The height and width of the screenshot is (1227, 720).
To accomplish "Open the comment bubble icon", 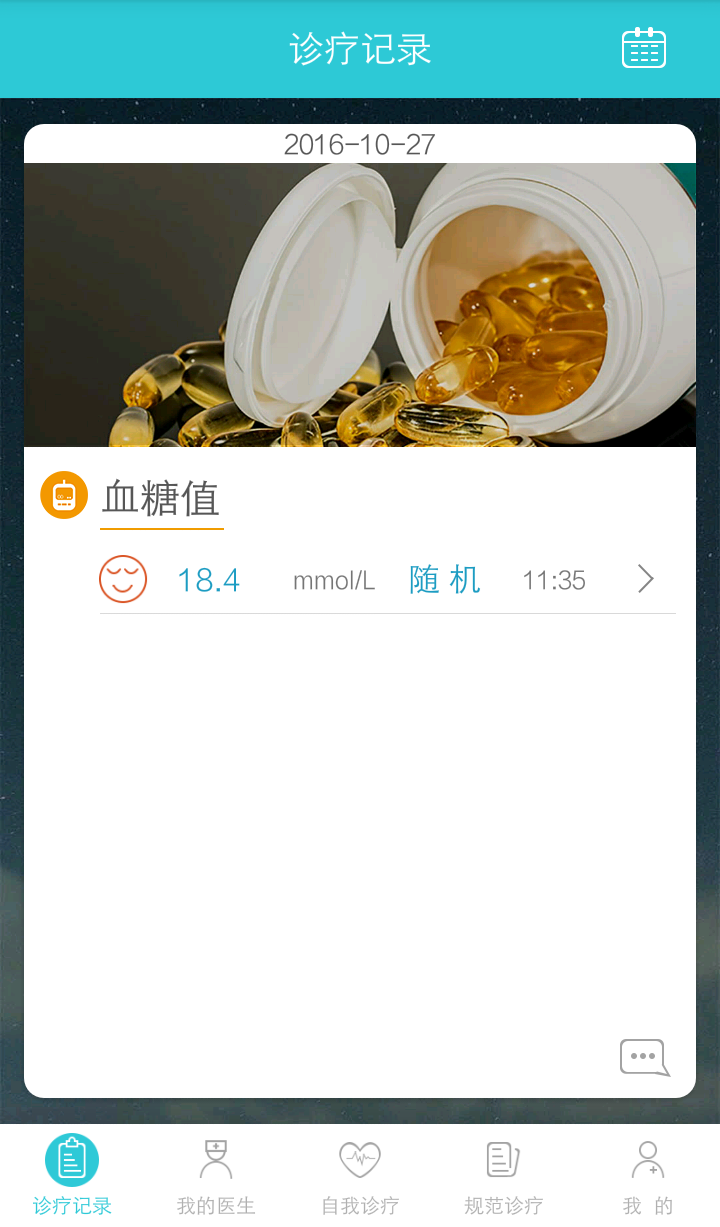I will click(643, 1057).
